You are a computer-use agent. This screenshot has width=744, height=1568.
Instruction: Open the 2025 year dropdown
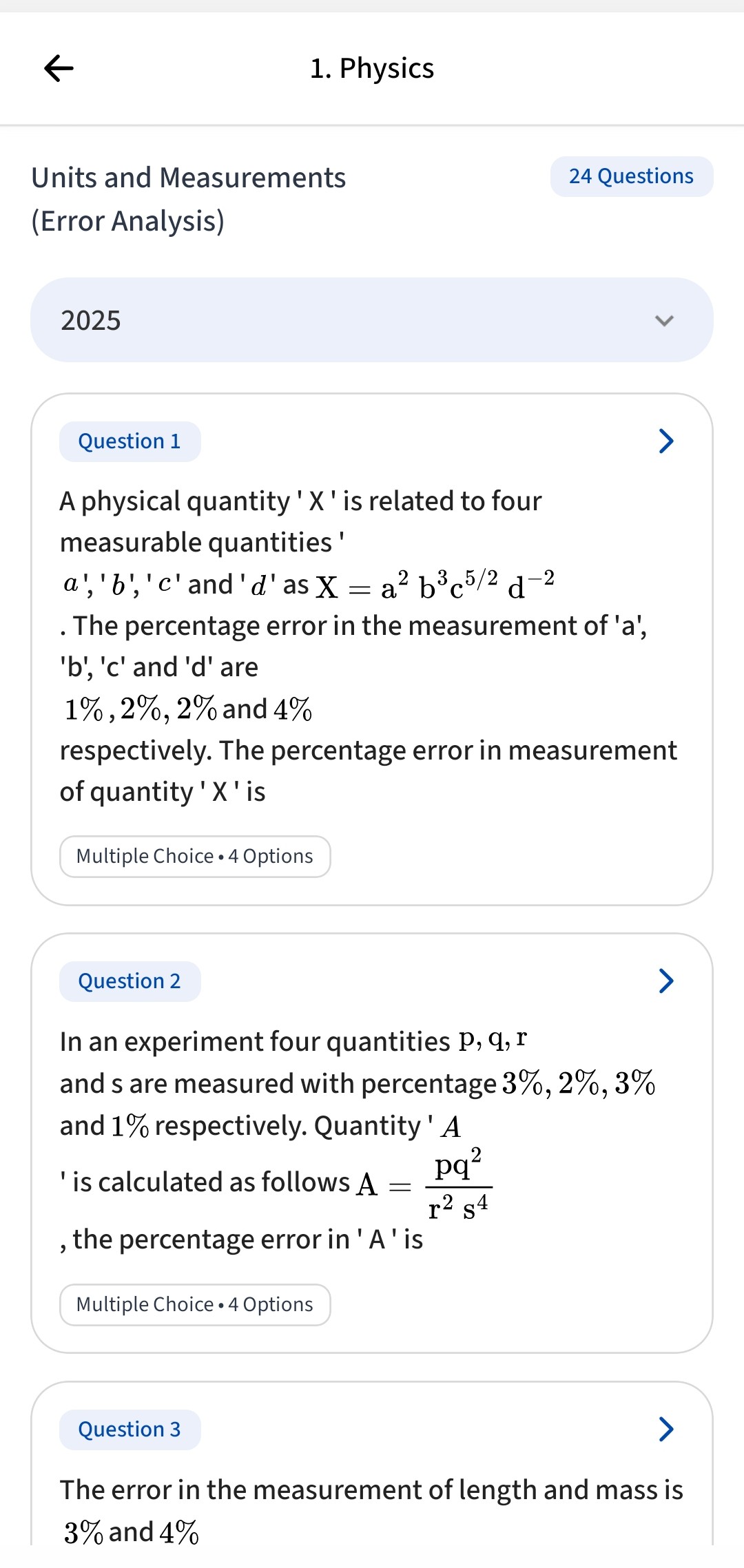click(x=372, y=320)
